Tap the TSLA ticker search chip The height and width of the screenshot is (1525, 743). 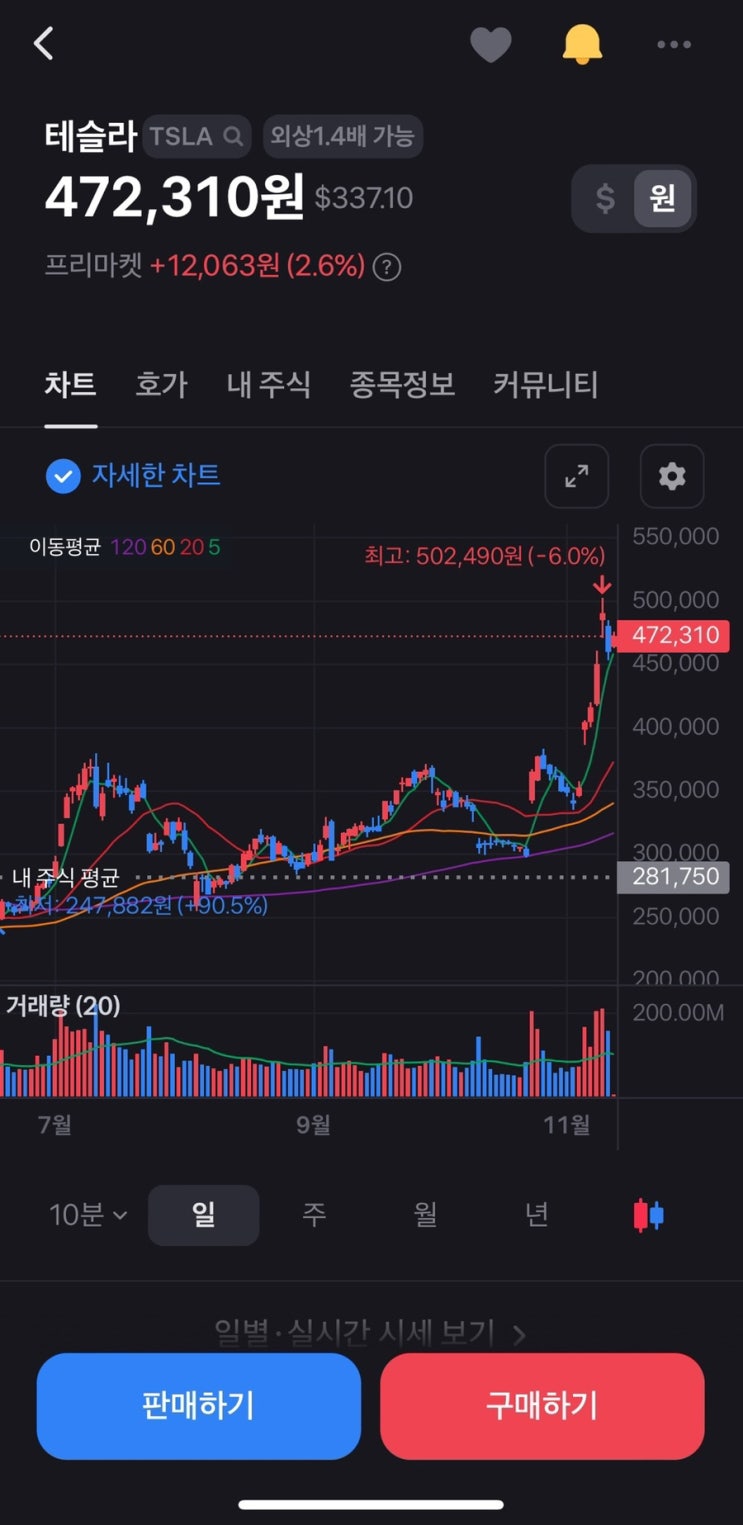tap(196, 137)
